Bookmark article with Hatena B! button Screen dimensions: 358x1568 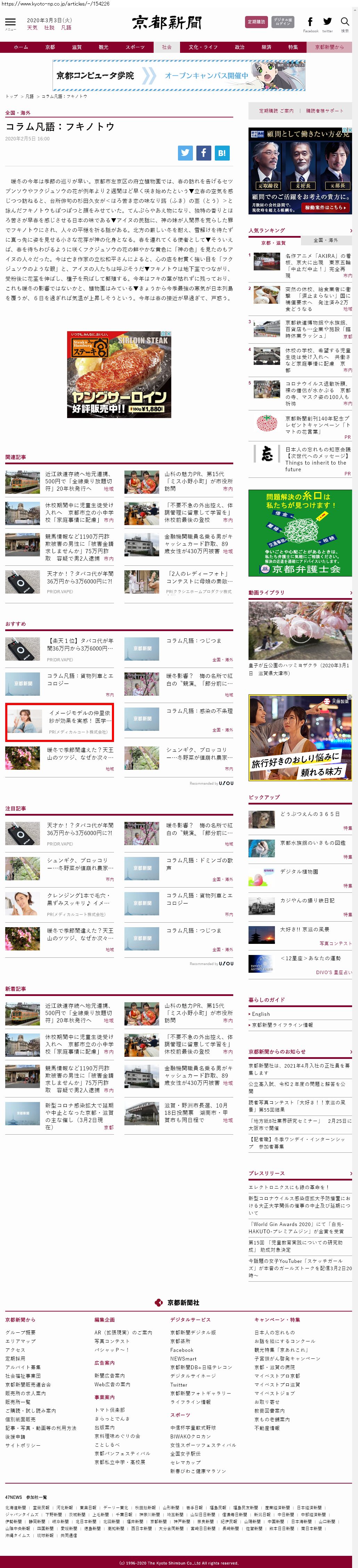click(222, 153)
